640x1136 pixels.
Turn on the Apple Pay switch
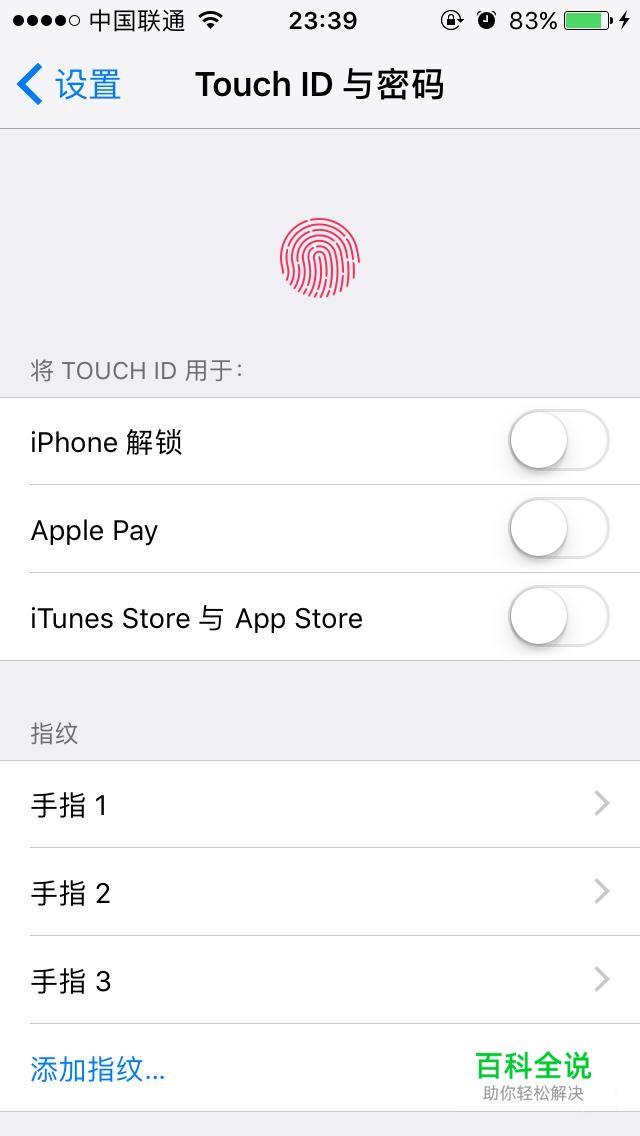[559, 529]
